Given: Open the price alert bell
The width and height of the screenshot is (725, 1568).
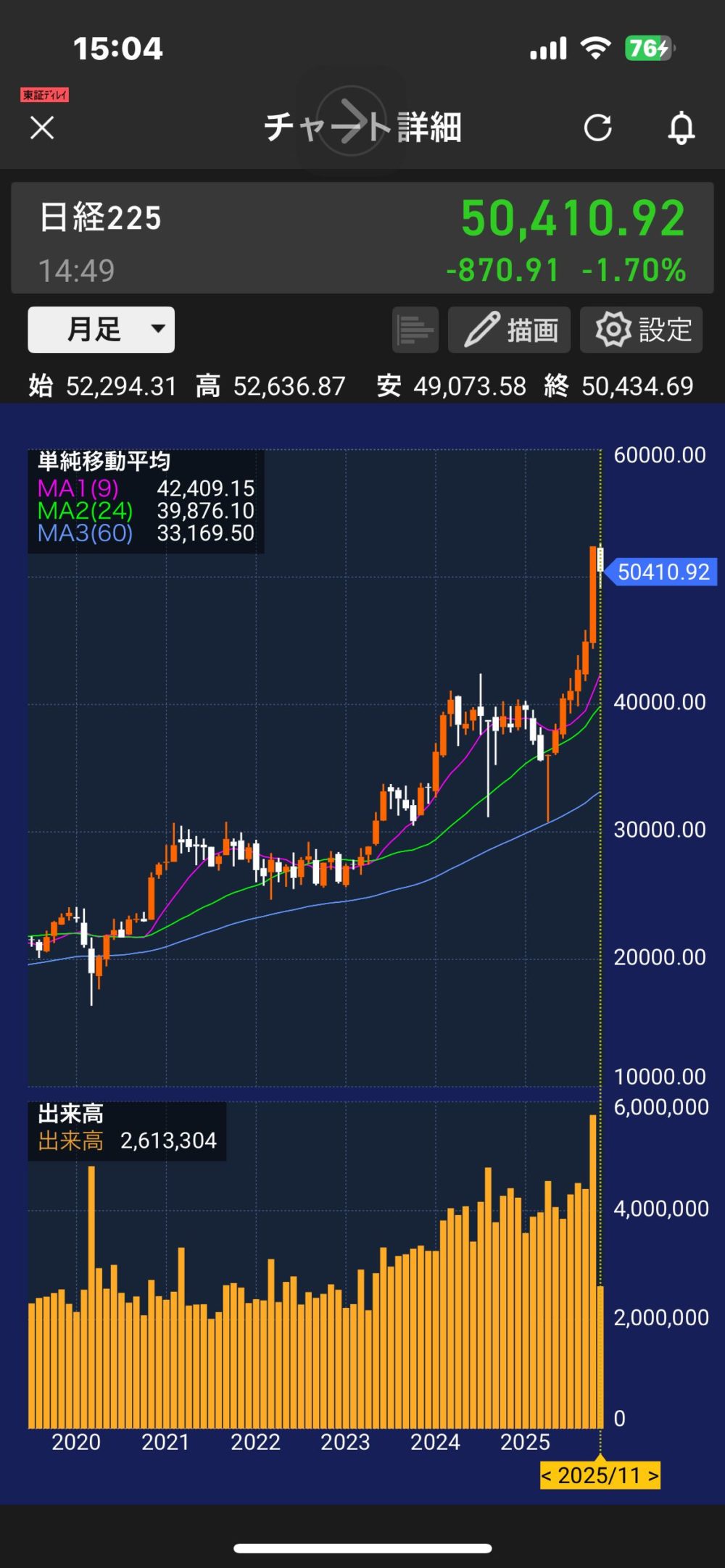Looking at the screenshot, I should (681, 128).
